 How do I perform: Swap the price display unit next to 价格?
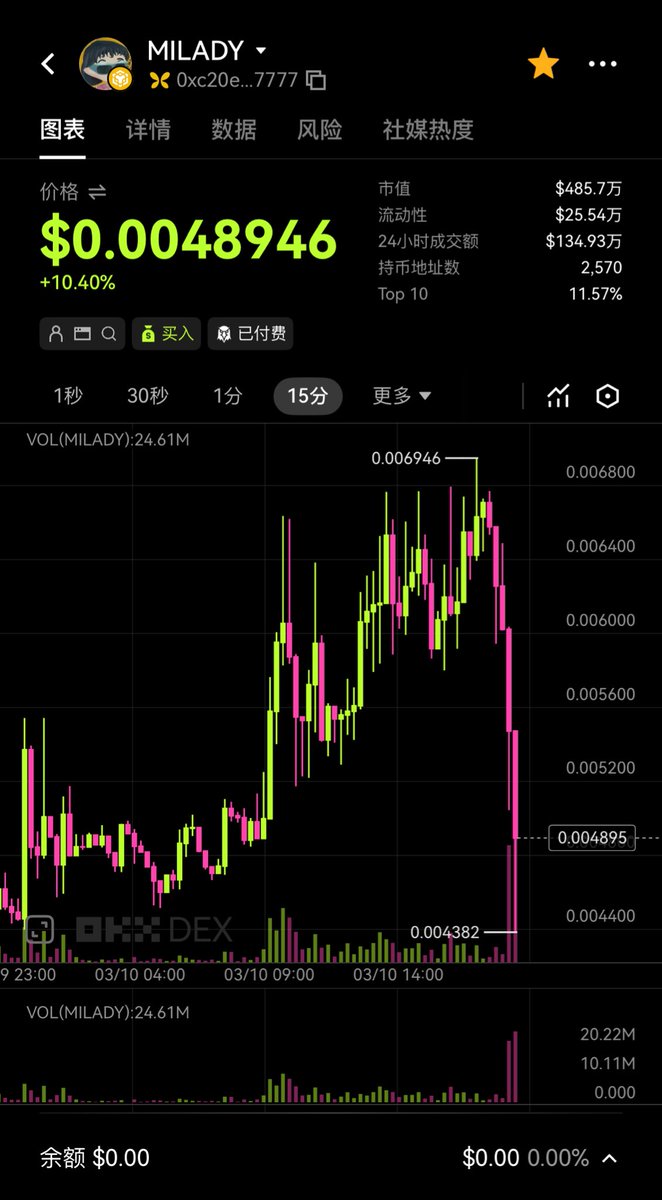[x=97, y=191]
